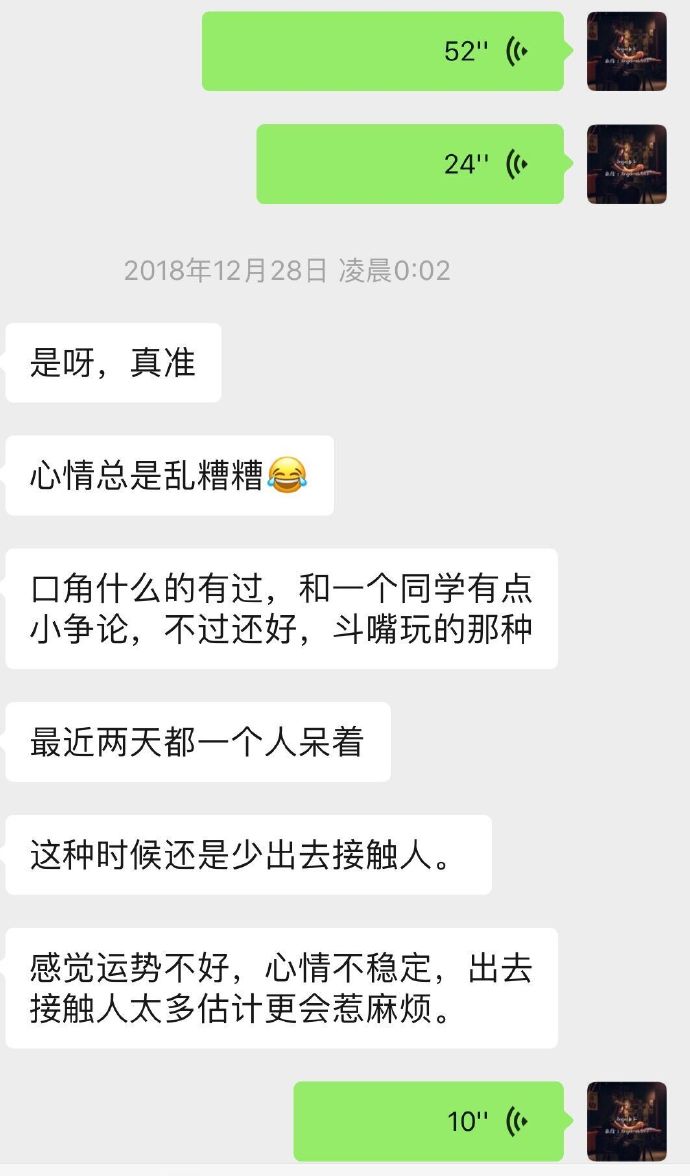Play the 52-second voice message
The height and width of the screenshot is (1176, 690).
tap(384, 51)
